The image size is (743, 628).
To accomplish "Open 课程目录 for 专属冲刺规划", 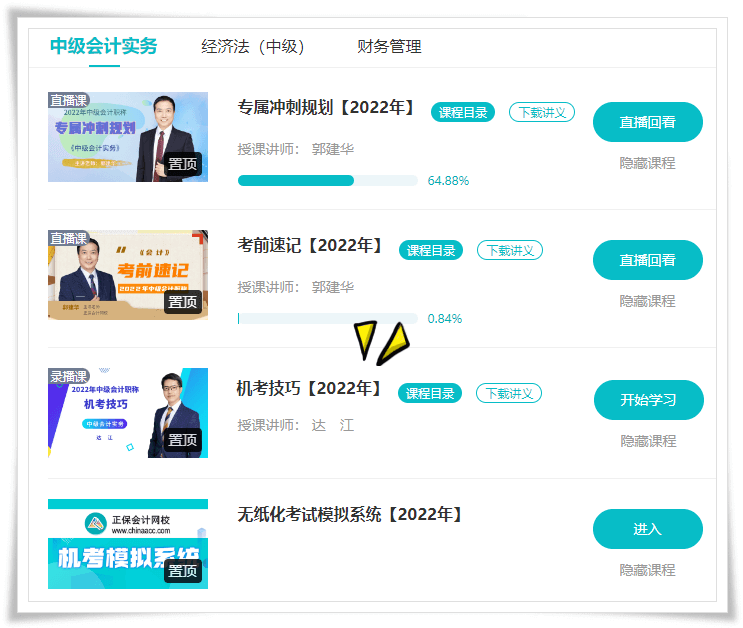I will point(463,112).
